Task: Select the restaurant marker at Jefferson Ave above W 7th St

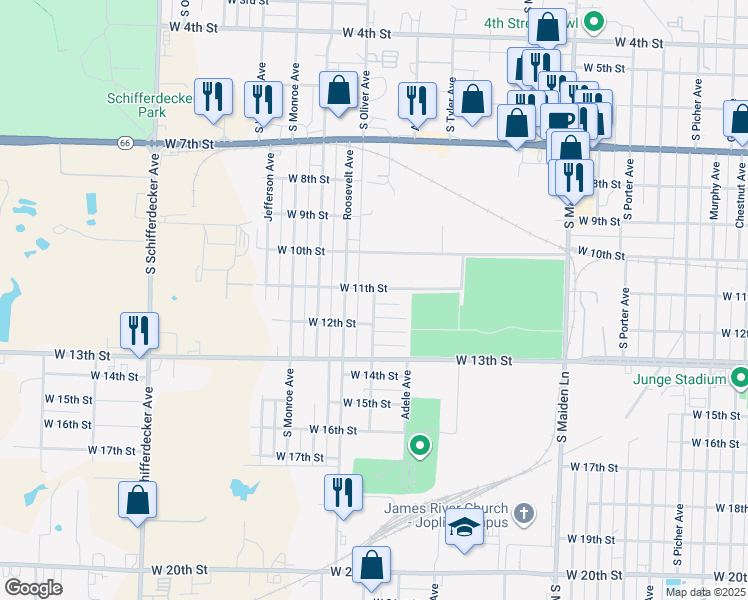Action: [263, 100]
